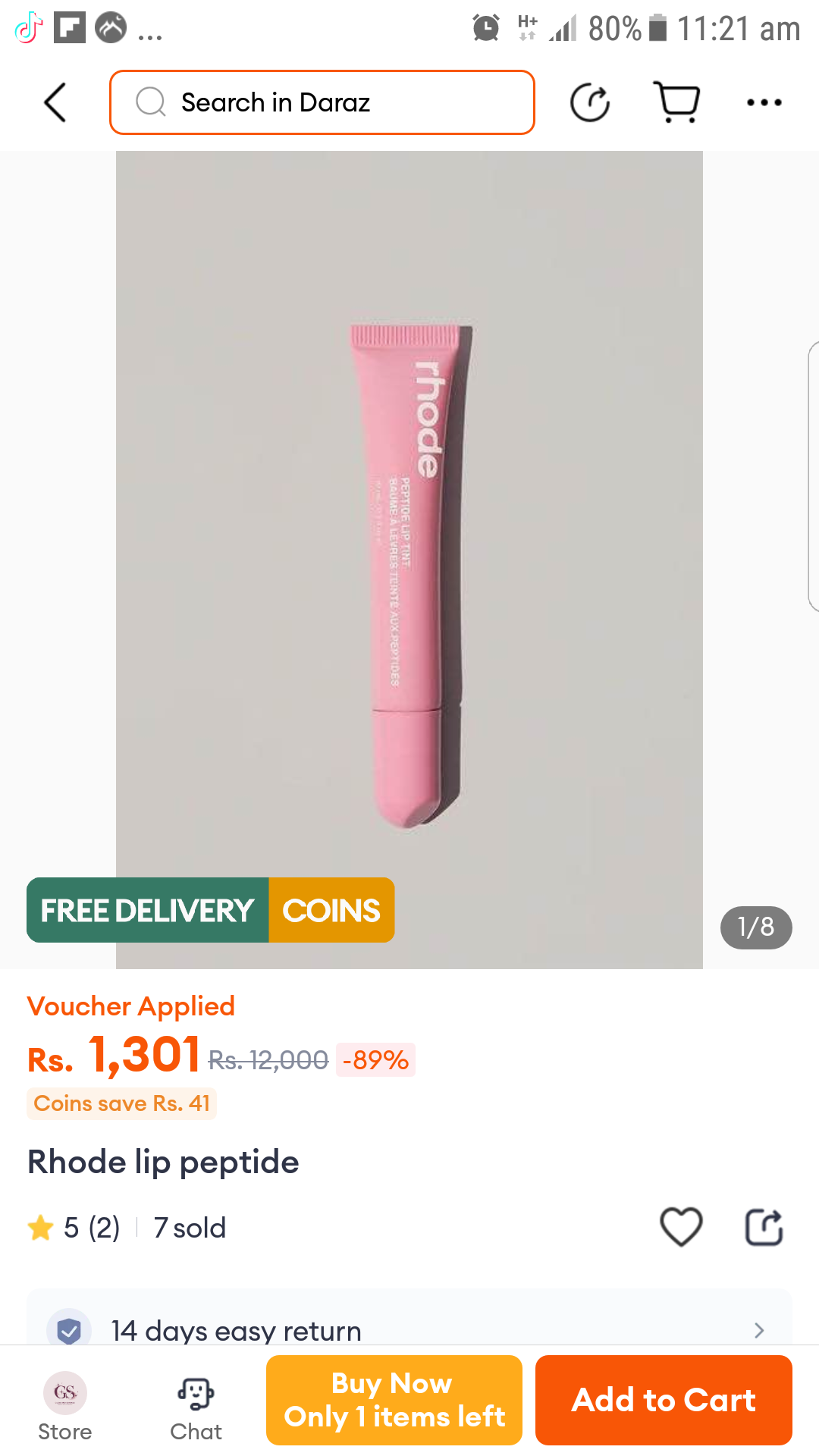Image resolution: width=819 pixels, height=1456 pixels.
Task: Add this product to wishlist
Action: pos(681,1226)
